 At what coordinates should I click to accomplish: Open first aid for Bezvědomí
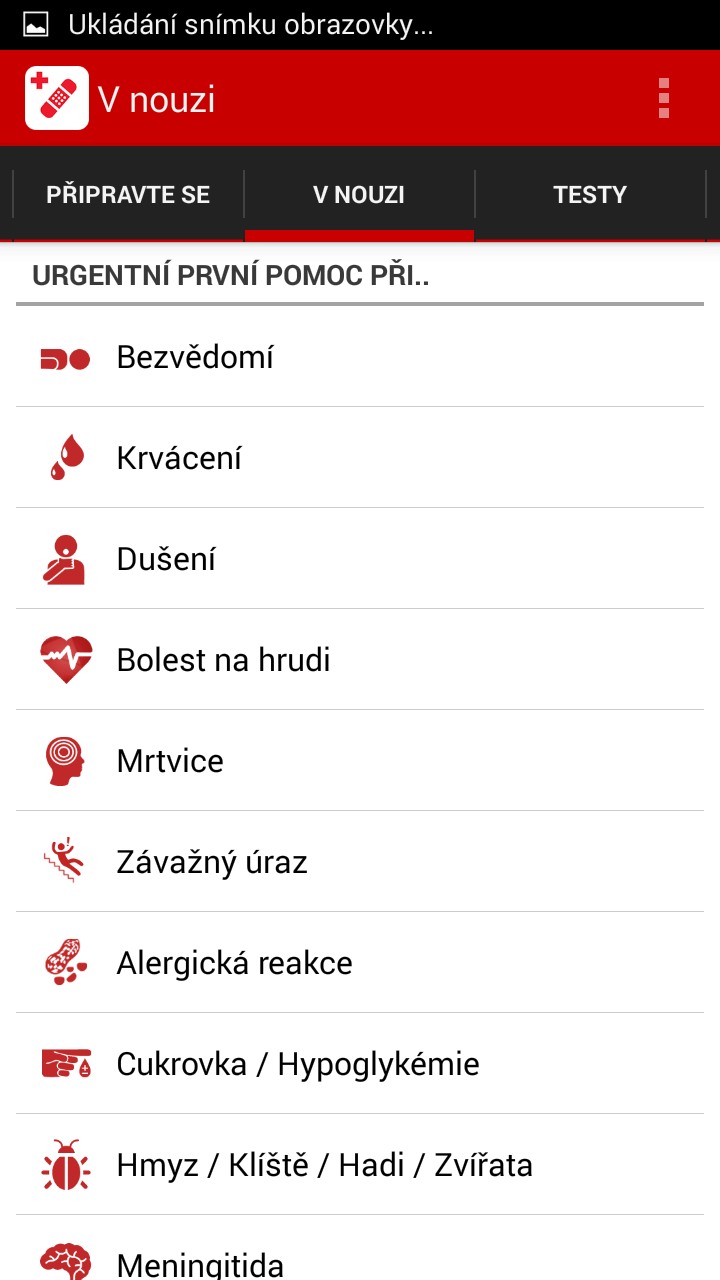(360, 357)
